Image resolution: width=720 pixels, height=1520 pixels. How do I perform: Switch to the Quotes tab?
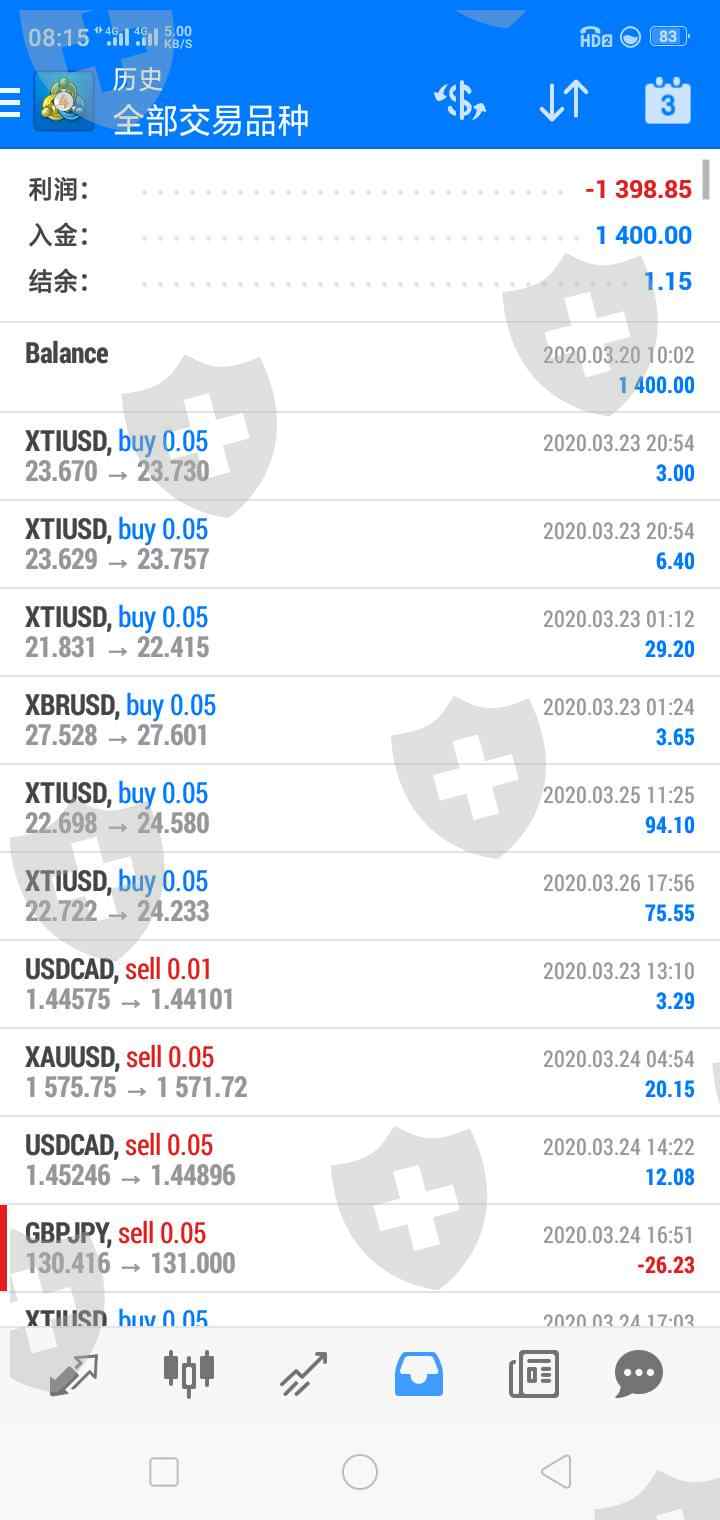[x=74, y=1372]
